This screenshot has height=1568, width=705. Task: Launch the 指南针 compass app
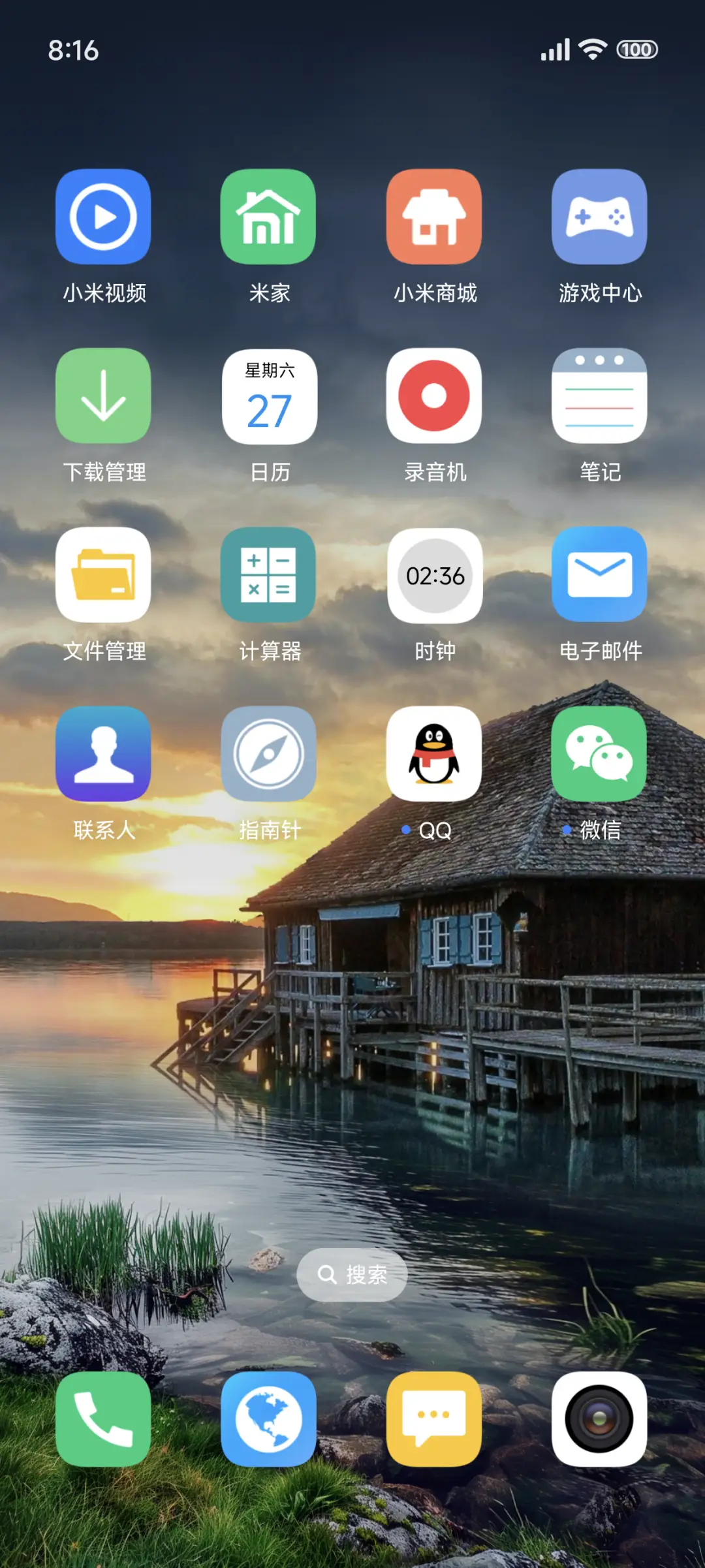pos(268,754)
